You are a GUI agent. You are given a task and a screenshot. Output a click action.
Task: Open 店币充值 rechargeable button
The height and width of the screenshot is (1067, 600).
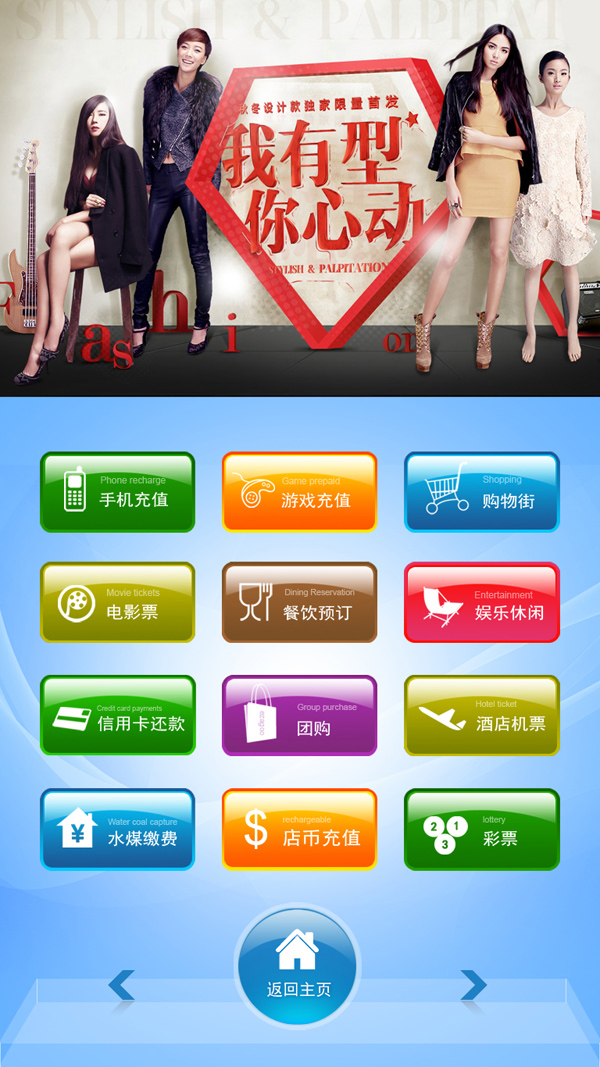299,829
